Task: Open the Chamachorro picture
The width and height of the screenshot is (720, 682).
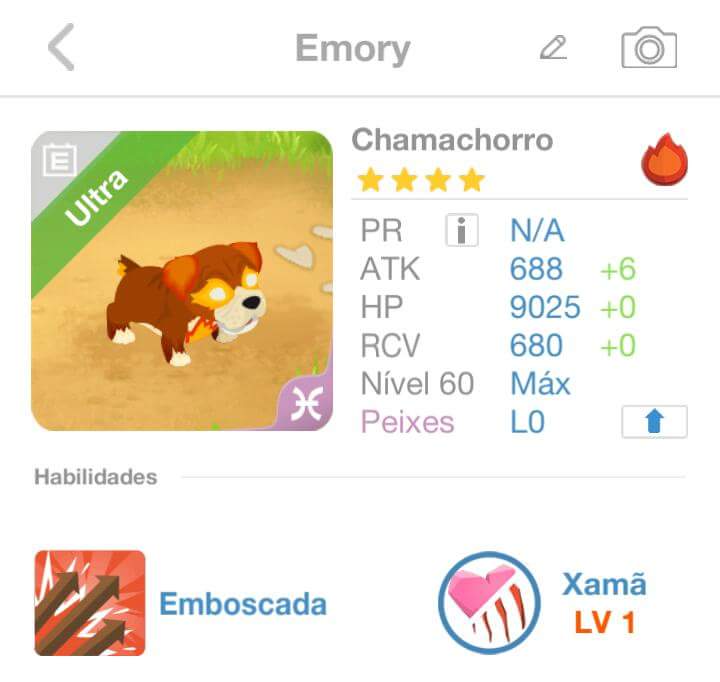Action: click(182, 281)
